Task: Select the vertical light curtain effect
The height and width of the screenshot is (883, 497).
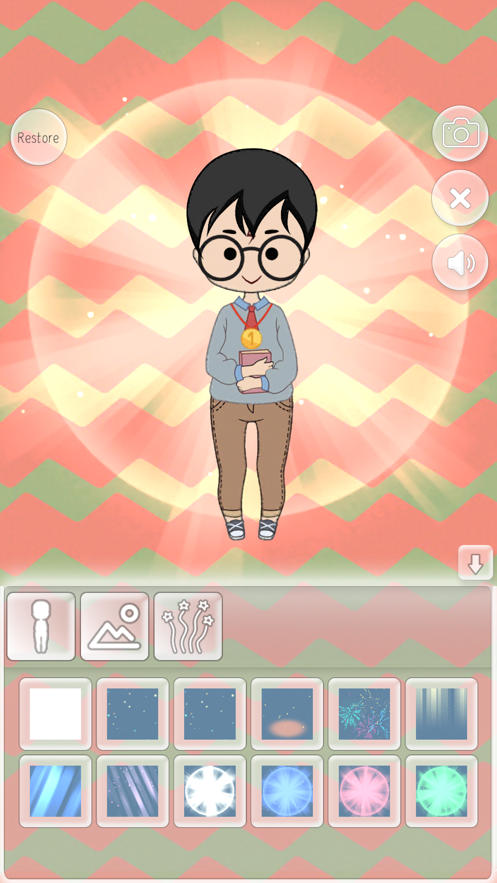Action: [442, 713]
